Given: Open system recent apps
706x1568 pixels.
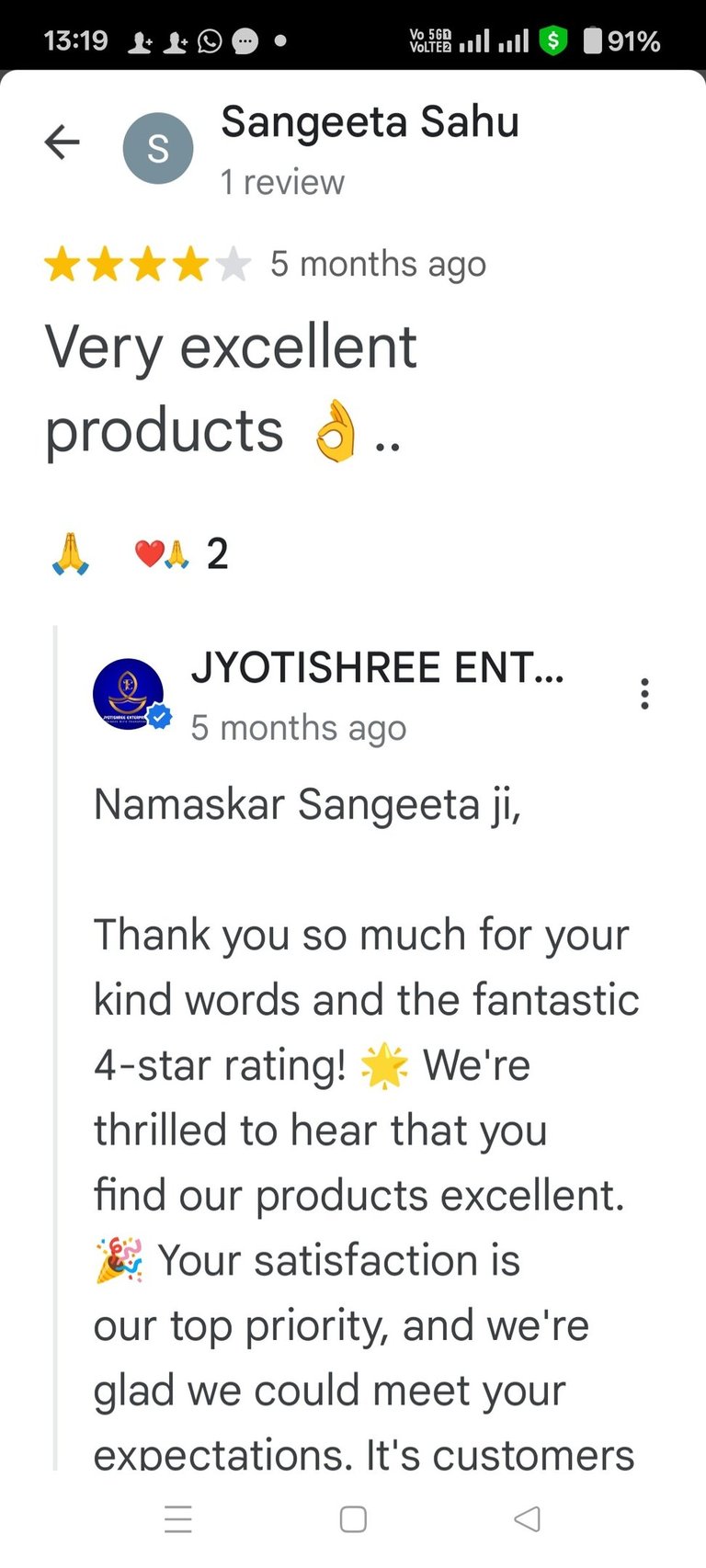Looking at the screenshot, I should (178, 1519).
